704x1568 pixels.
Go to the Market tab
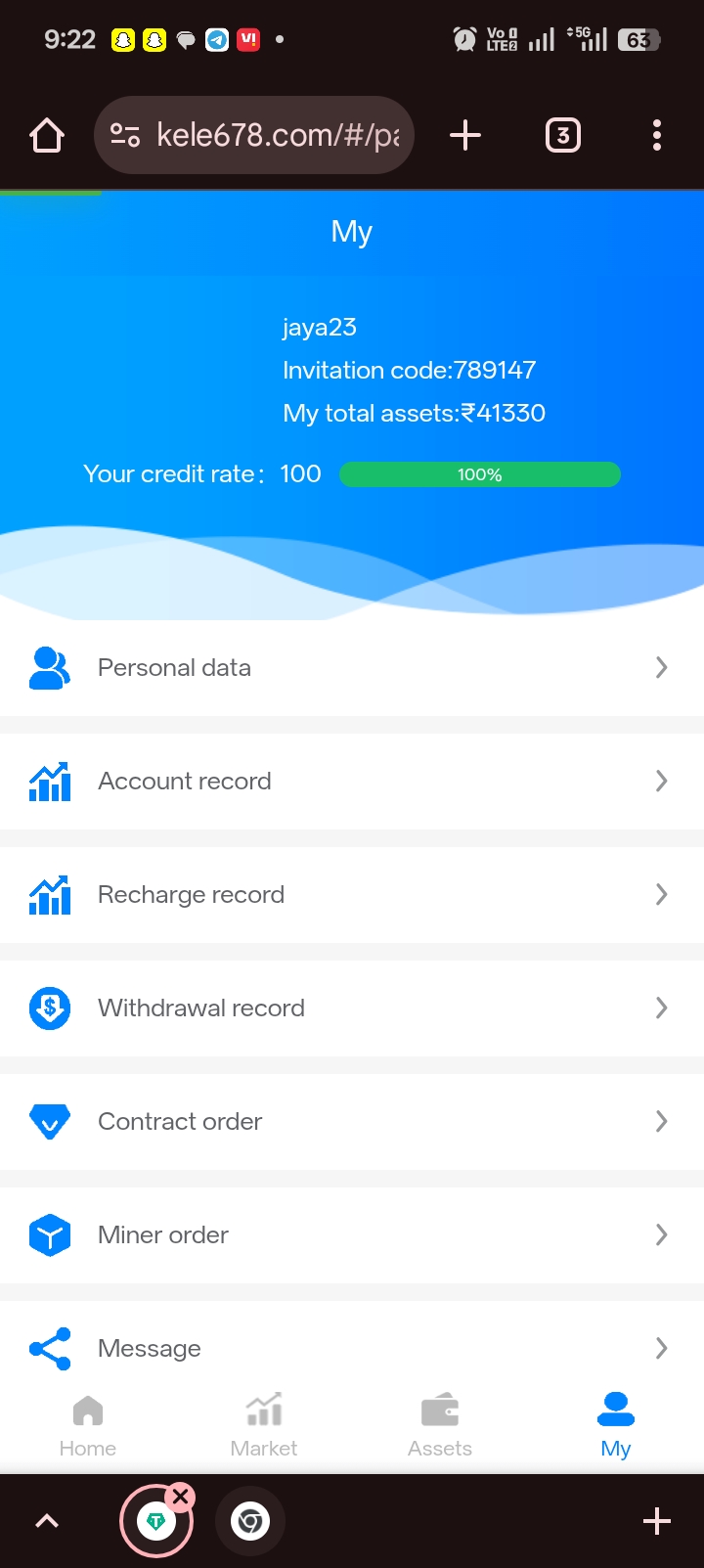[264, 1426]
